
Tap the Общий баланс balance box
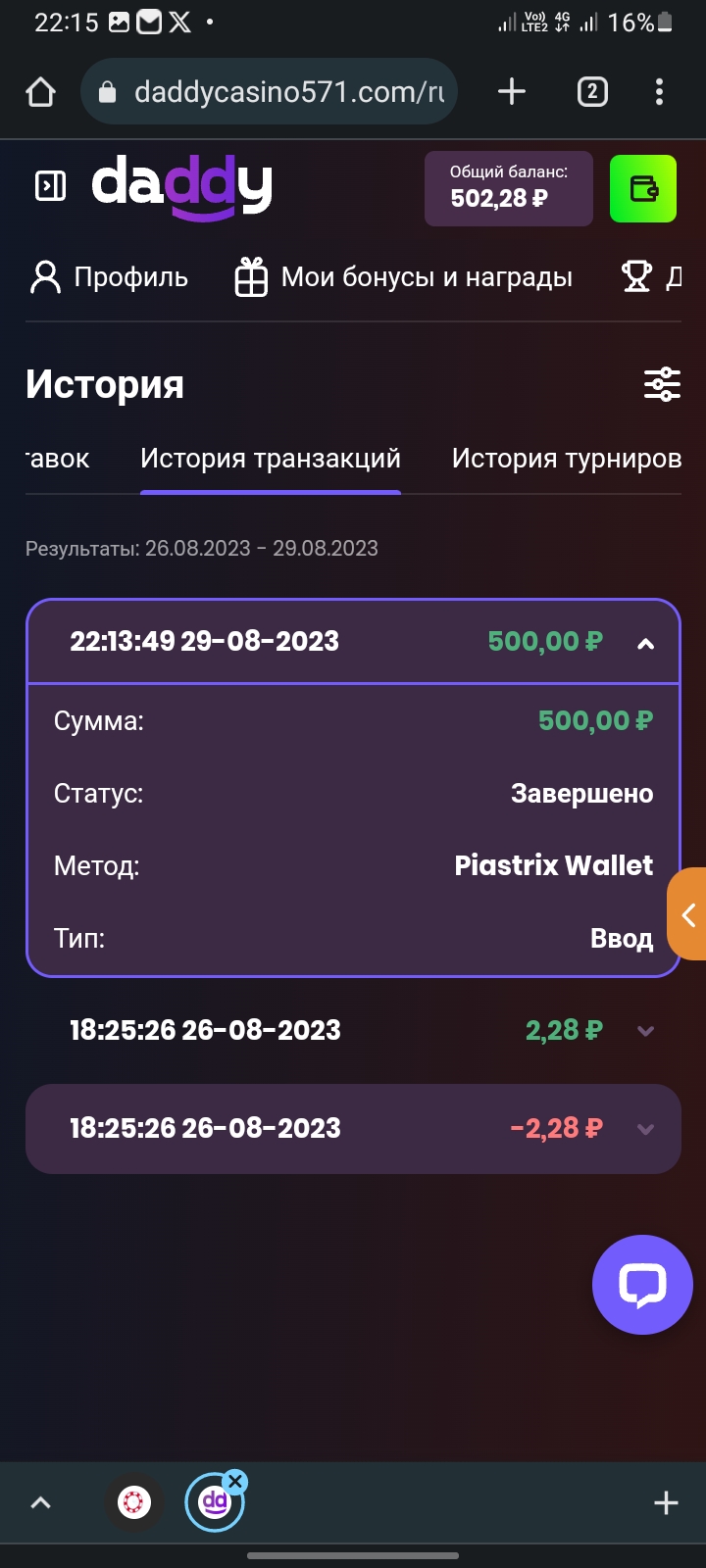pyautogui.click(x=508, y=188)
